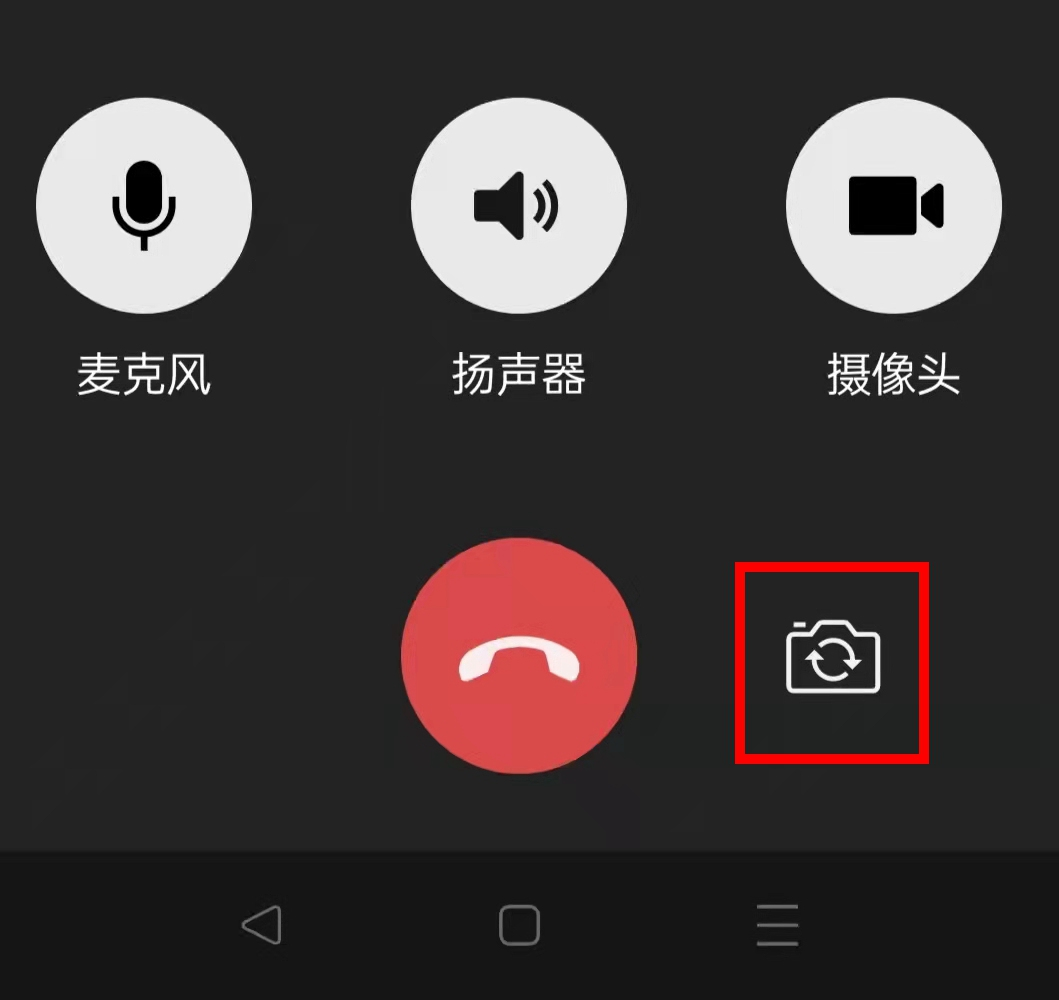Toggle the speaker (扬声器) button
The width and height of the screenshot is (1059, 1000).
tap(518, 206)
